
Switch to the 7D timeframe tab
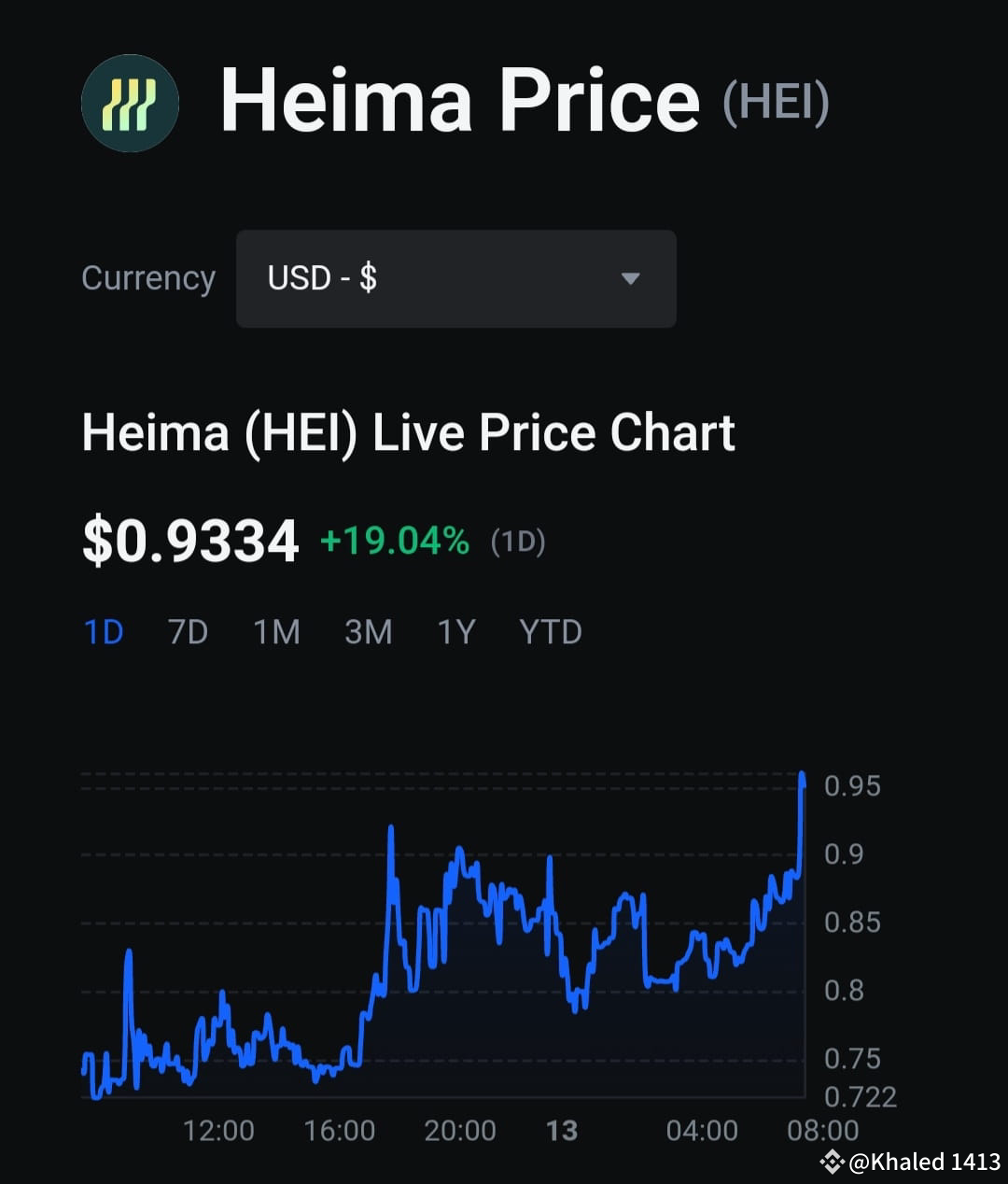[x=187, y=632]
